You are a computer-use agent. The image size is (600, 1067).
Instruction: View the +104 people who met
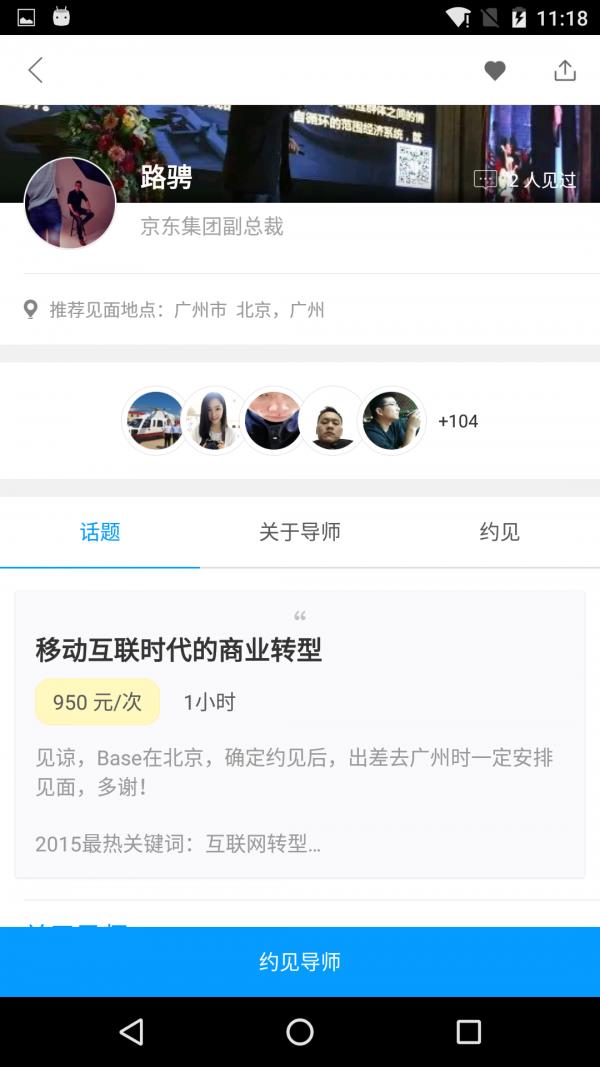point(458,421)
